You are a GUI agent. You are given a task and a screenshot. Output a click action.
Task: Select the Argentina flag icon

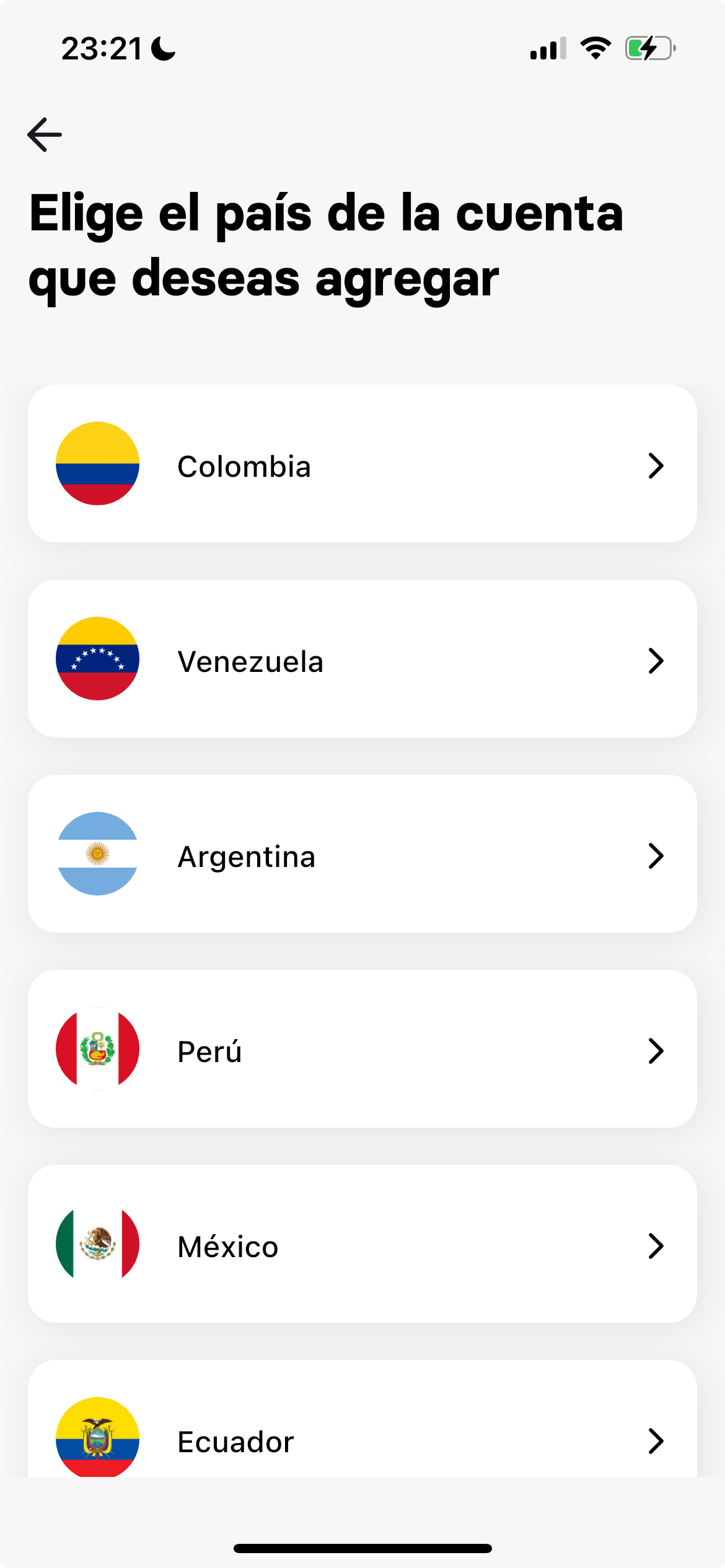click(x=97, y=856)
